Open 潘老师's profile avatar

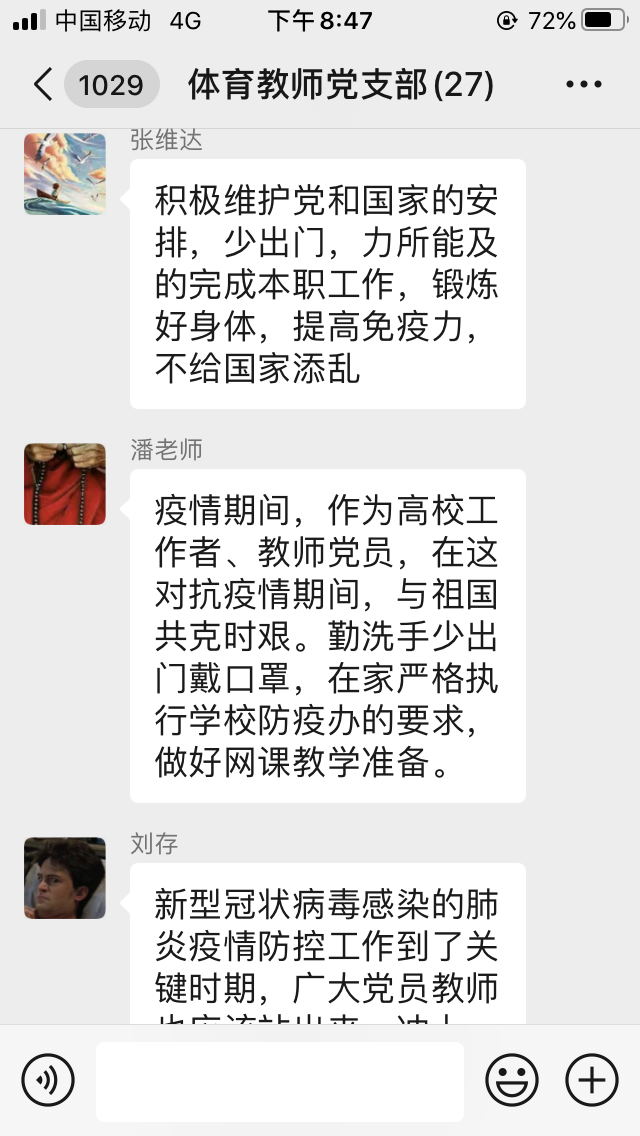65,484
